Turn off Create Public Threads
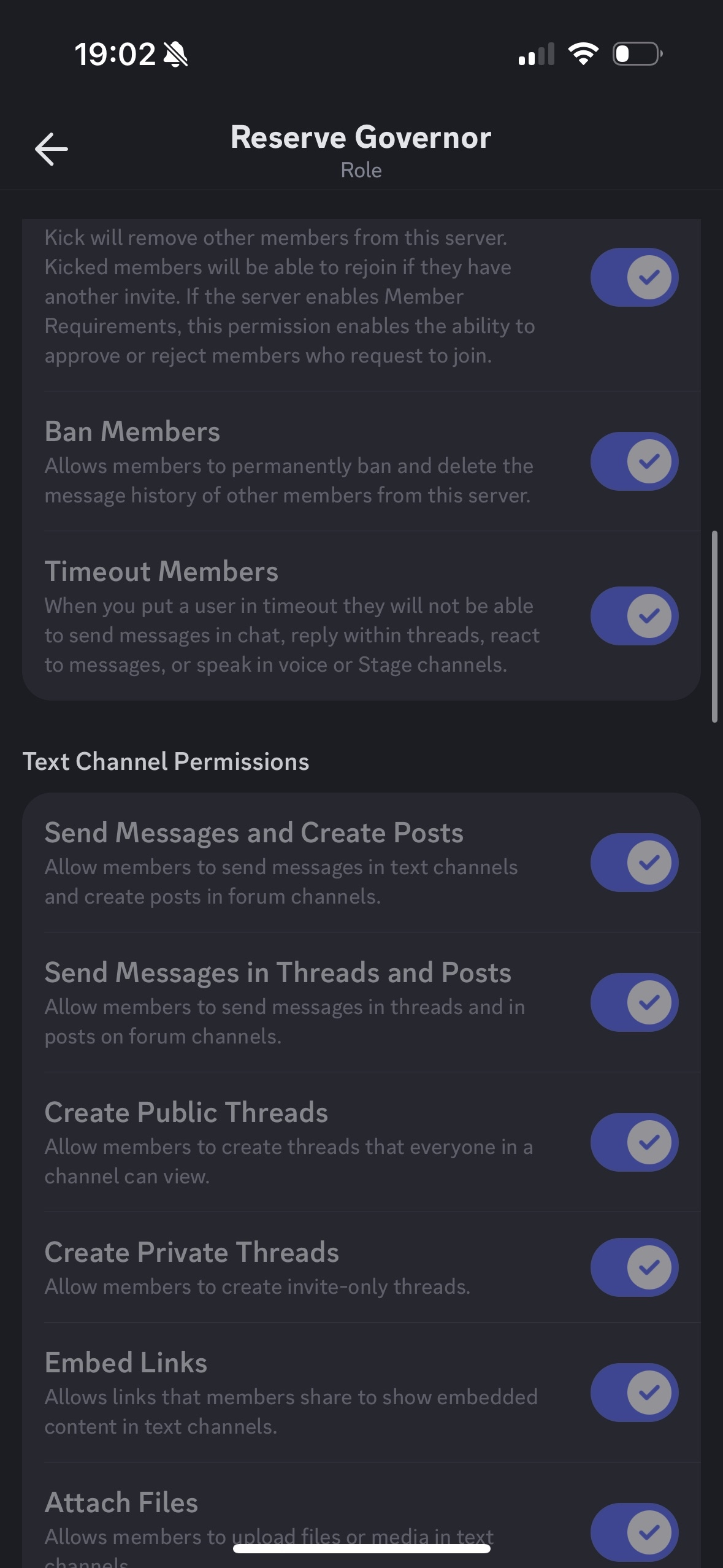Image resolution: width=723 pixels, height=1568 pixels. [634, 1142]
